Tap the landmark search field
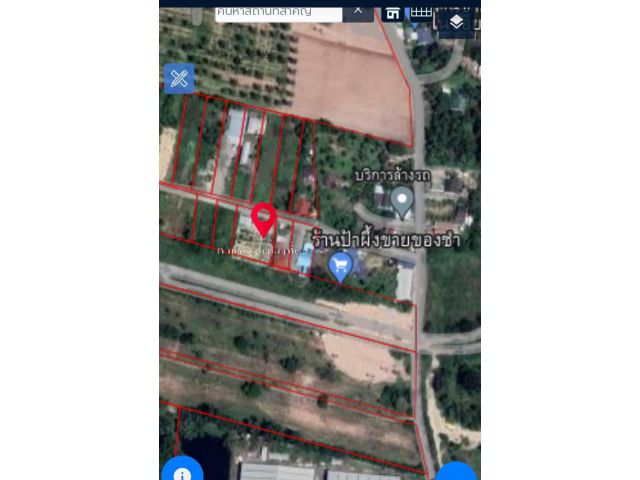This screenshot has height=480, width=640. tap(275, 11)
